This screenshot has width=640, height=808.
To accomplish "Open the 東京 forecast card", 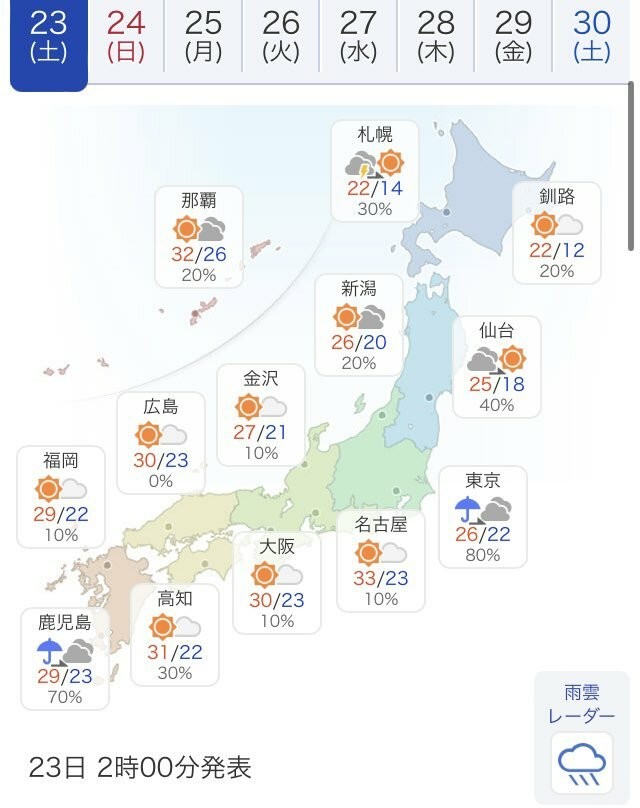I will [x=482, y=516].
